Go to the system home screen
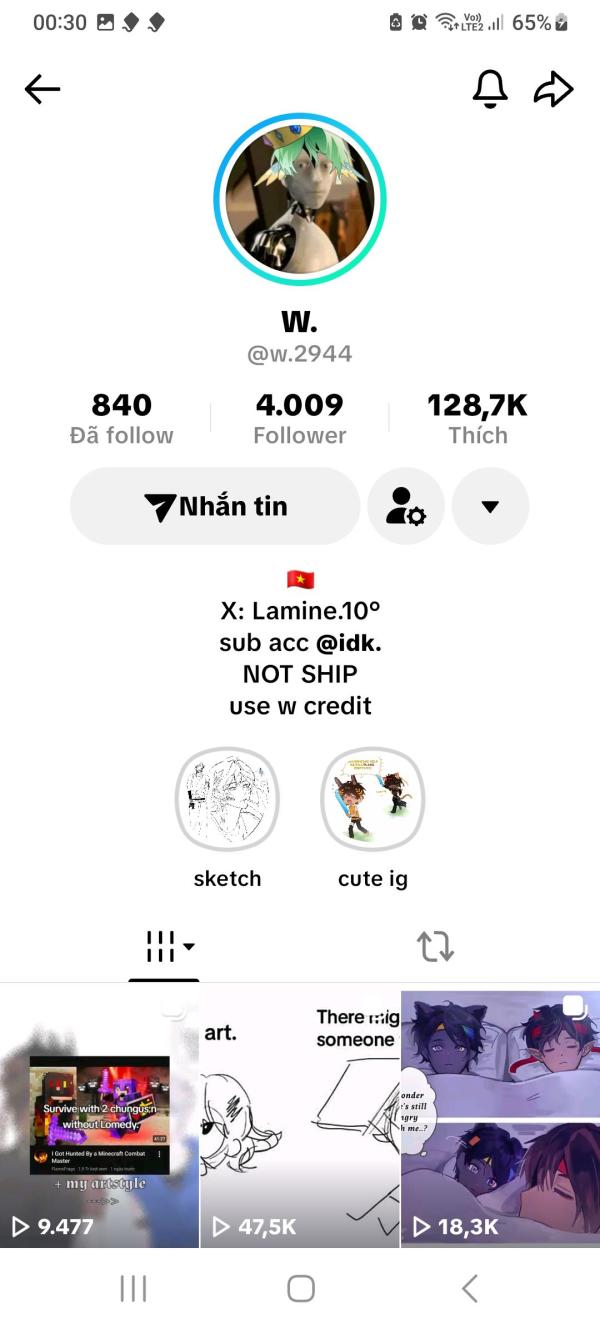Screen dimensions: 600x1333 [x=300, y=1289]
